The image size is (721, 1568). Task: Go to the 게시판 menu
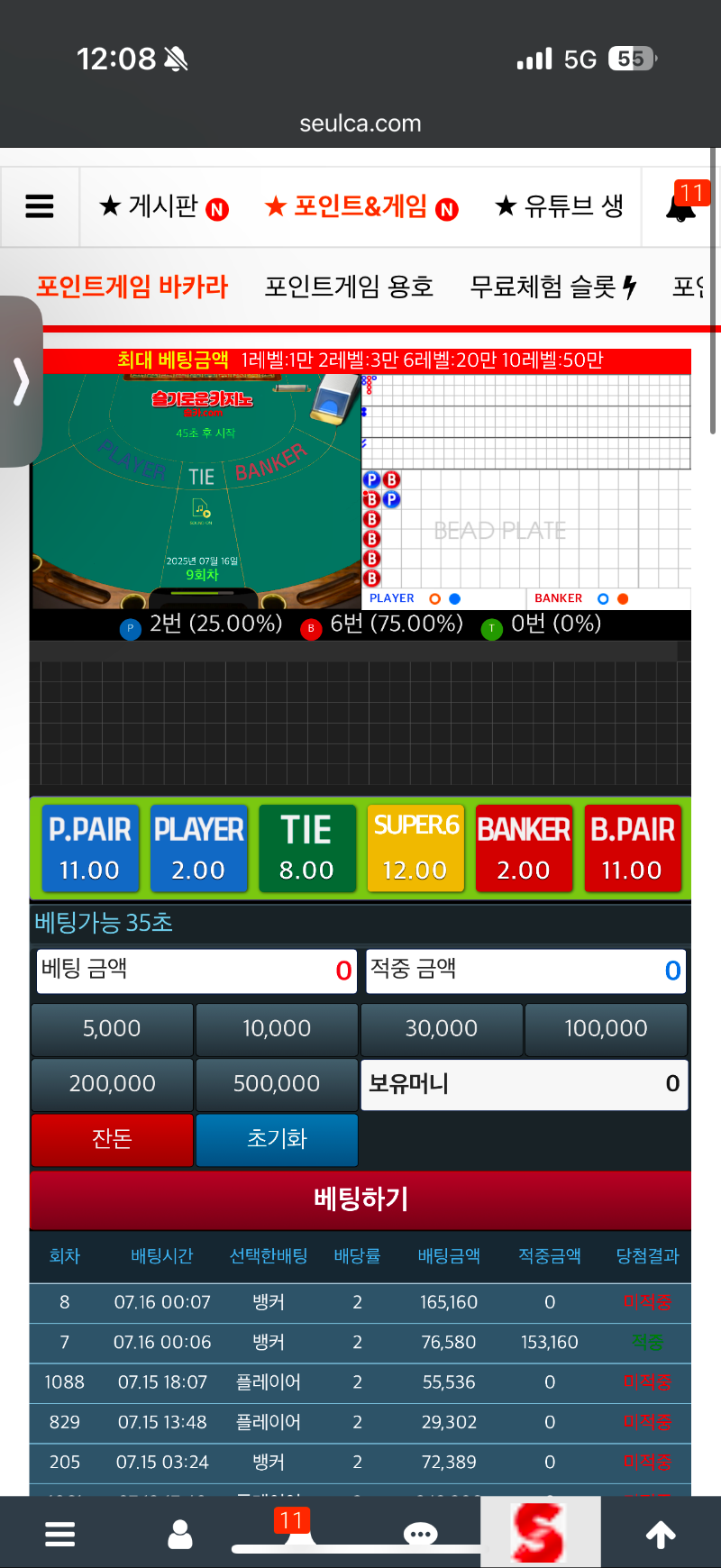click(x=163, y=206)
